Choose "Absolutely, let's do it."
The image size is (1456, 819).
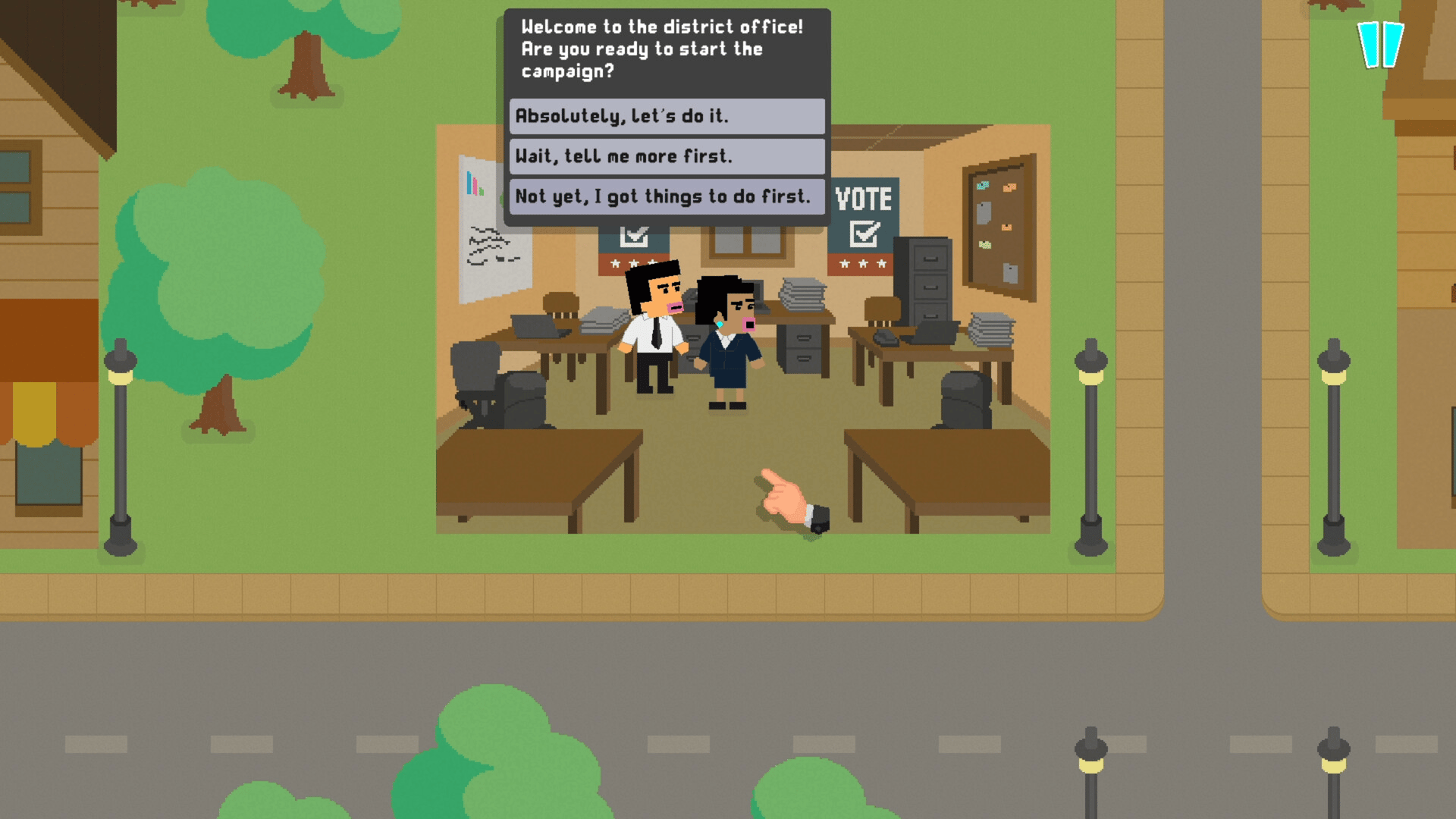click(667, 116)
